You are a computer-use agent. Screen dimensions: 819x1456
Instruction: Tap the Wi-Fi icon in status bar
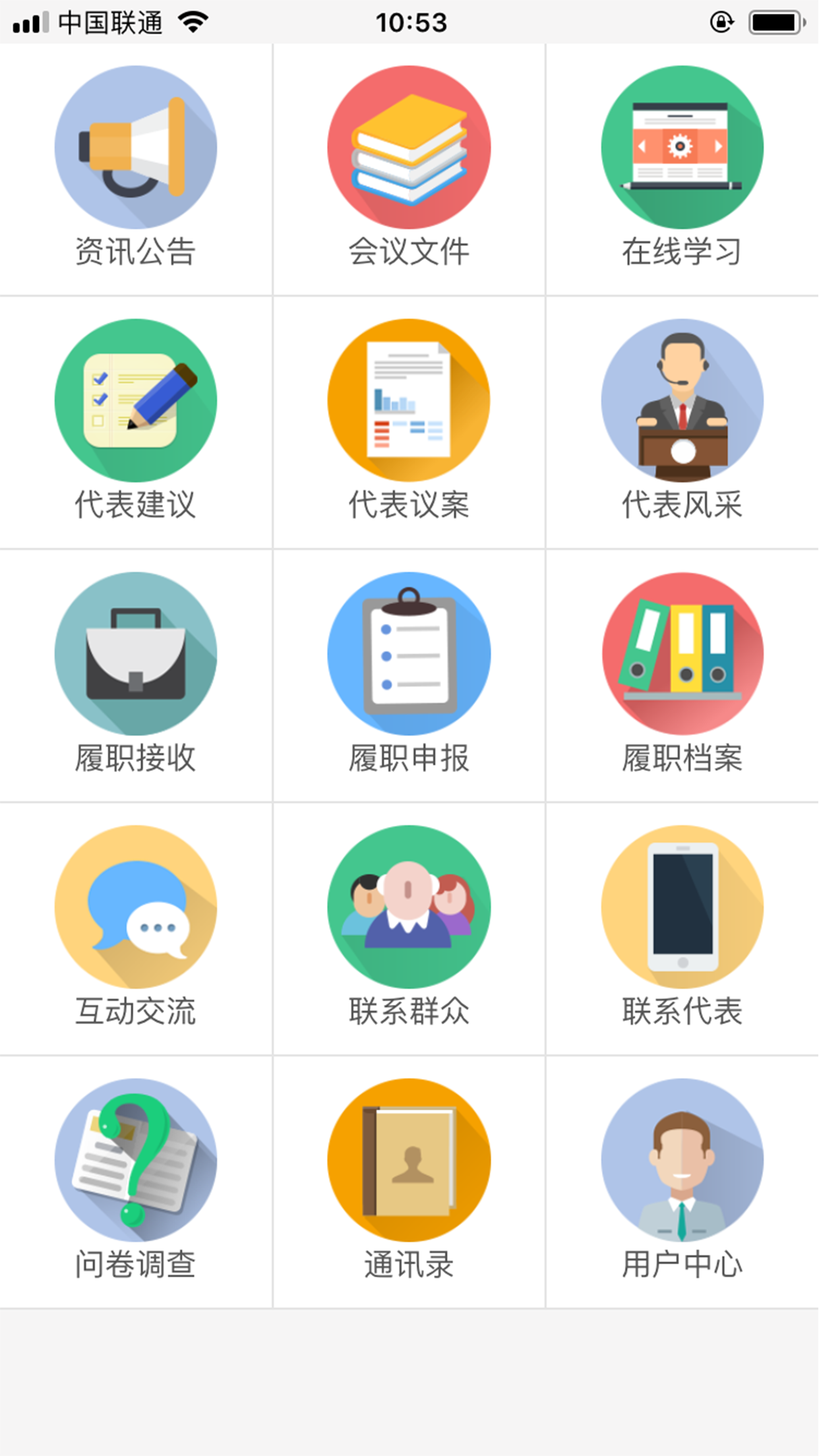pyautogui.click(x=193, y=21)
